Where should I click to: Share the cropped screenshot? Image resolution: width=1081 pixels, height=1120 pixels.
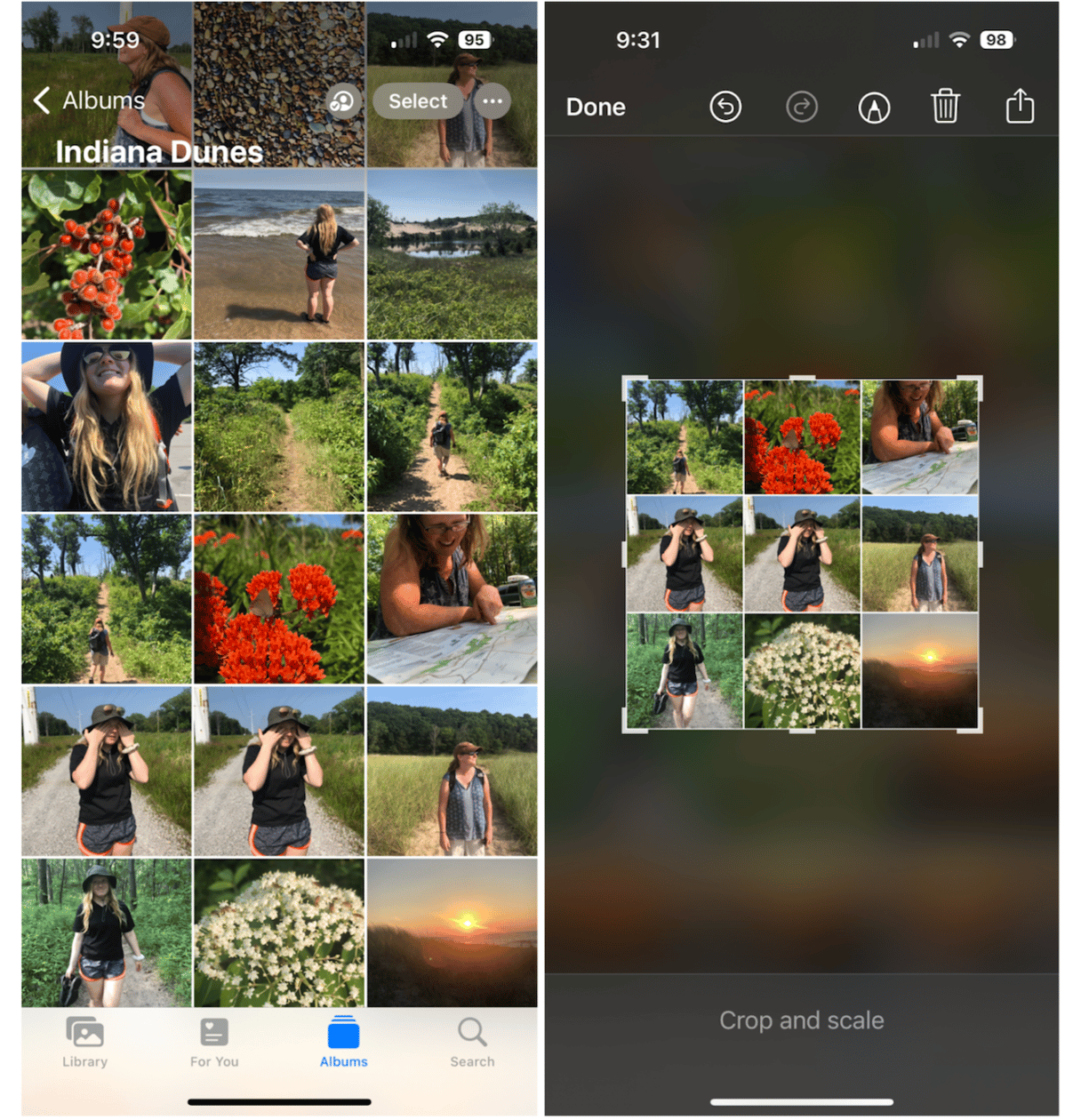coord(1020,108)
